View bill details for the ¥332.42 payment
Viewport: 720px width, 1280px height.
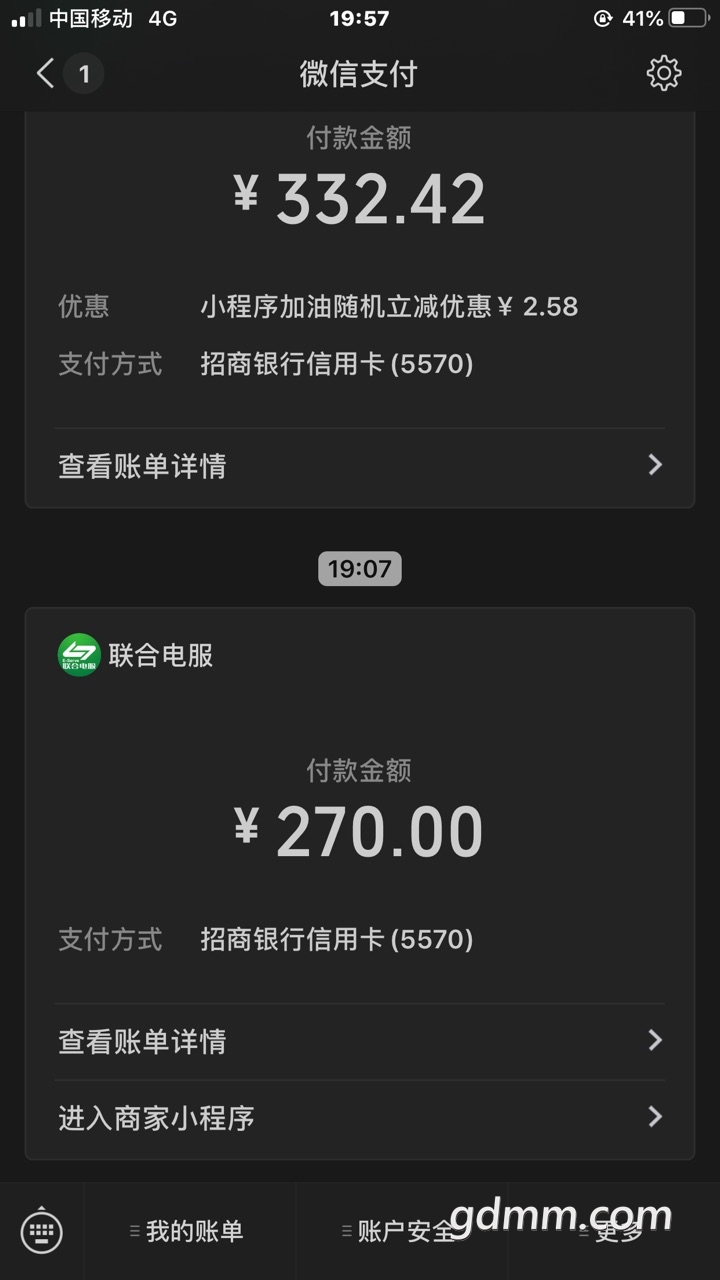360,465
